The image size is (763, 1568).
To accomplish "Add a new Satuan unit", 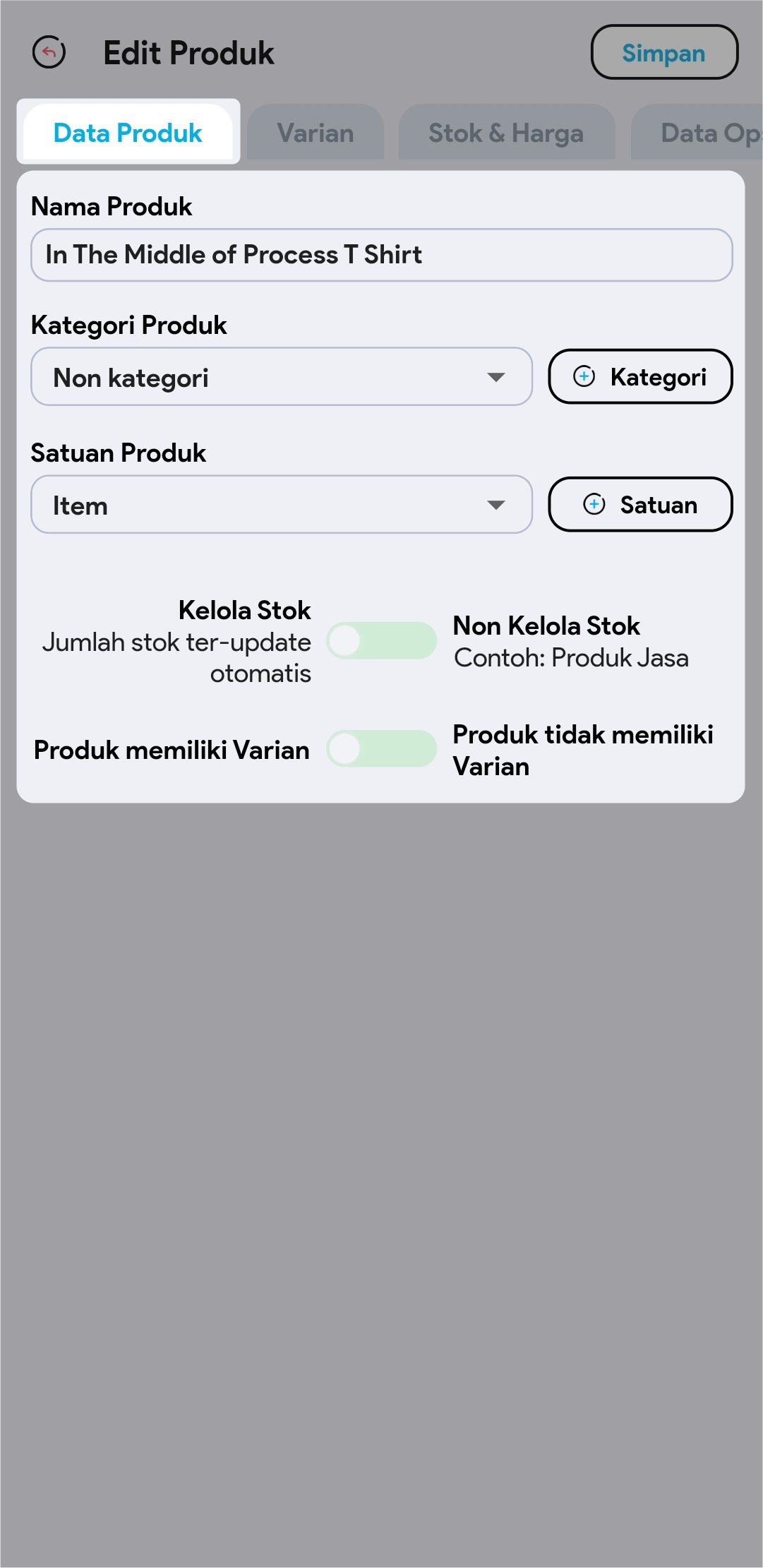I will [x=640, y=505].
